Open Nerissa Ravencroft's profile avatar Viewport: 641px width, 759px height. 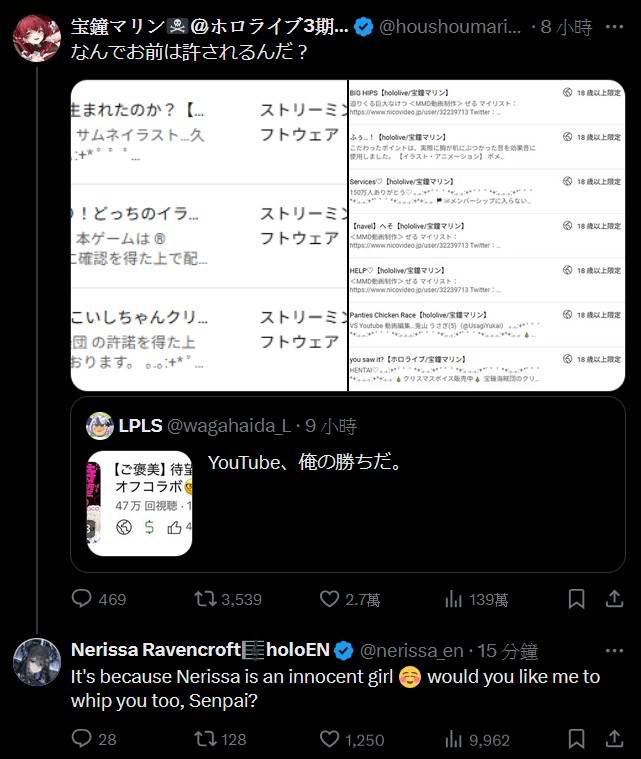tap(38, 662)
